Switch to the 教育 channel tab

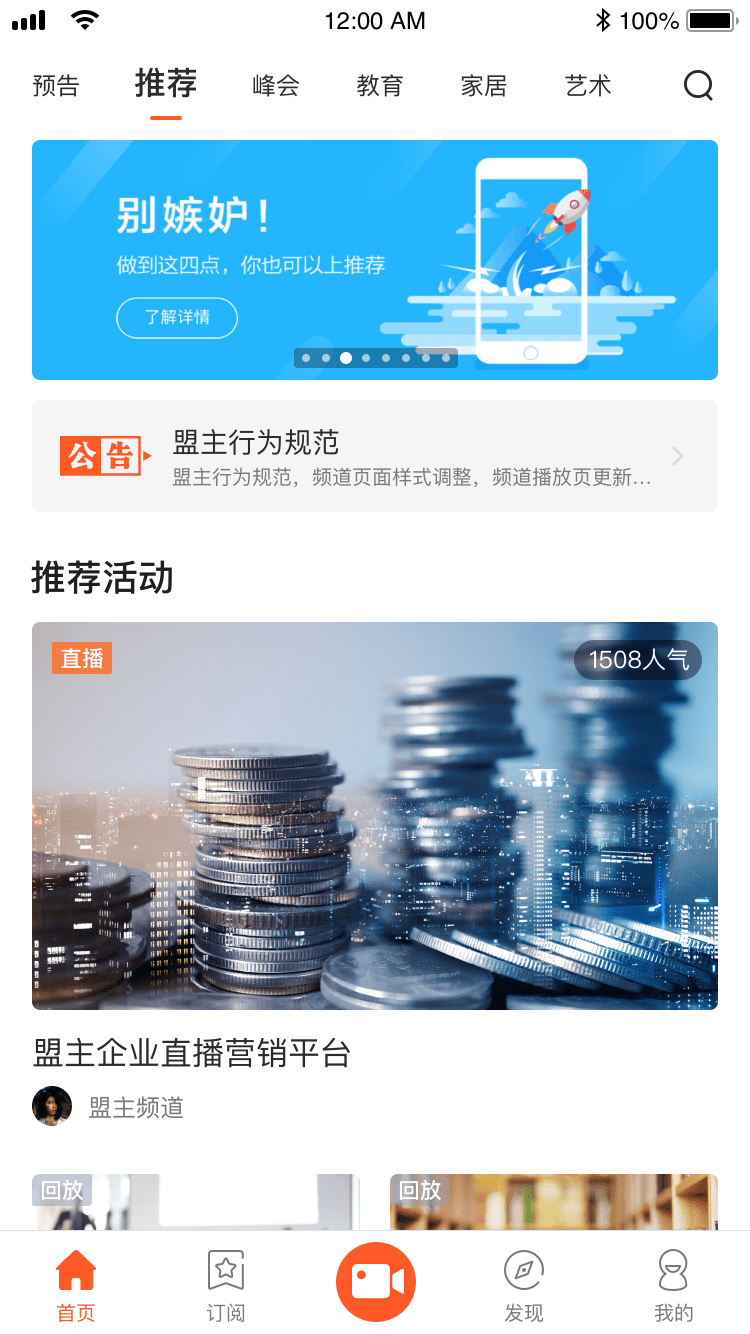pos(378,86)
